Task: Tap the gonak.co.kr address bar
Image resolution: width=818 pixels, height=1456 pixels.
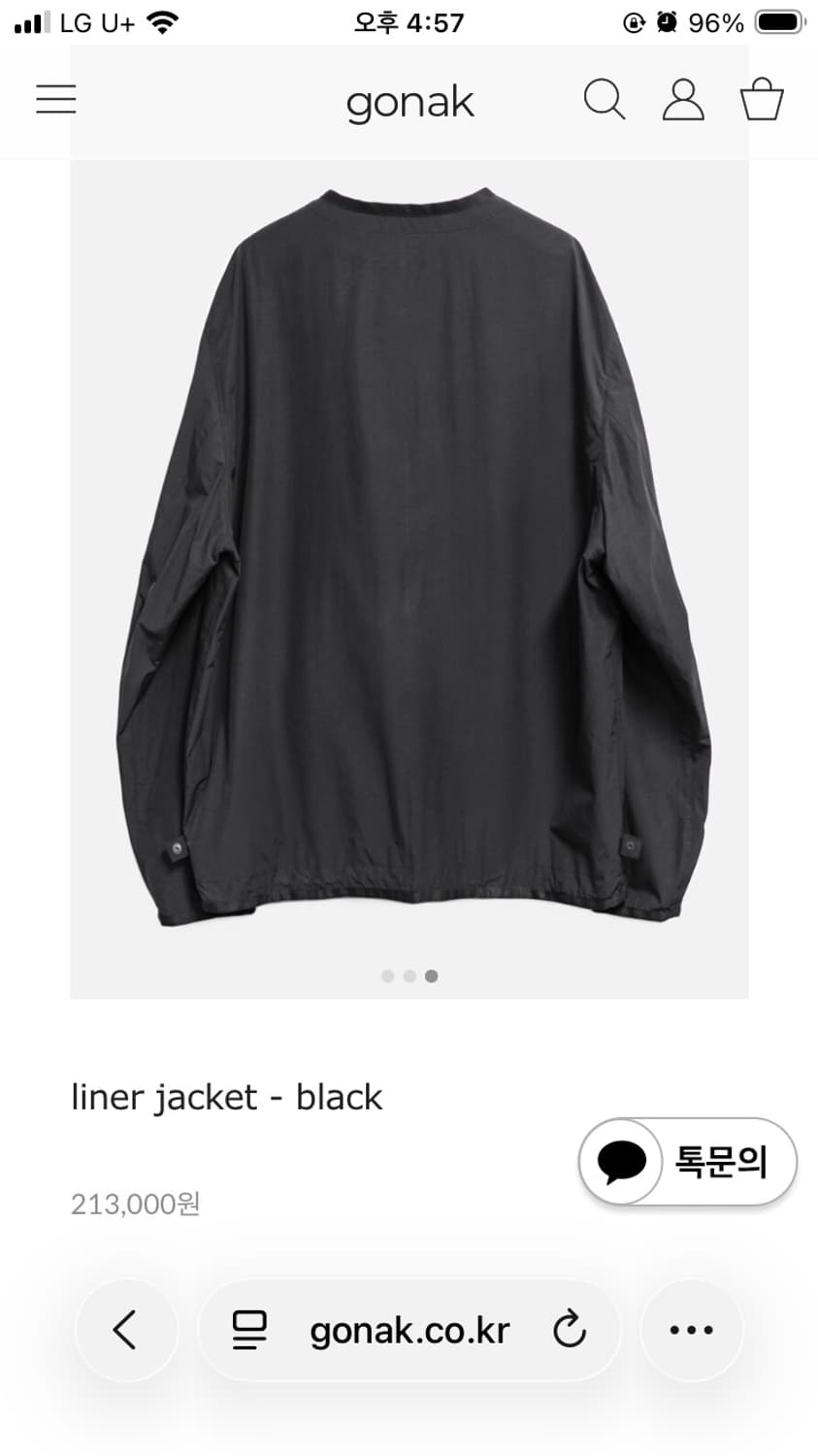Action: (x=409, y=1330)
